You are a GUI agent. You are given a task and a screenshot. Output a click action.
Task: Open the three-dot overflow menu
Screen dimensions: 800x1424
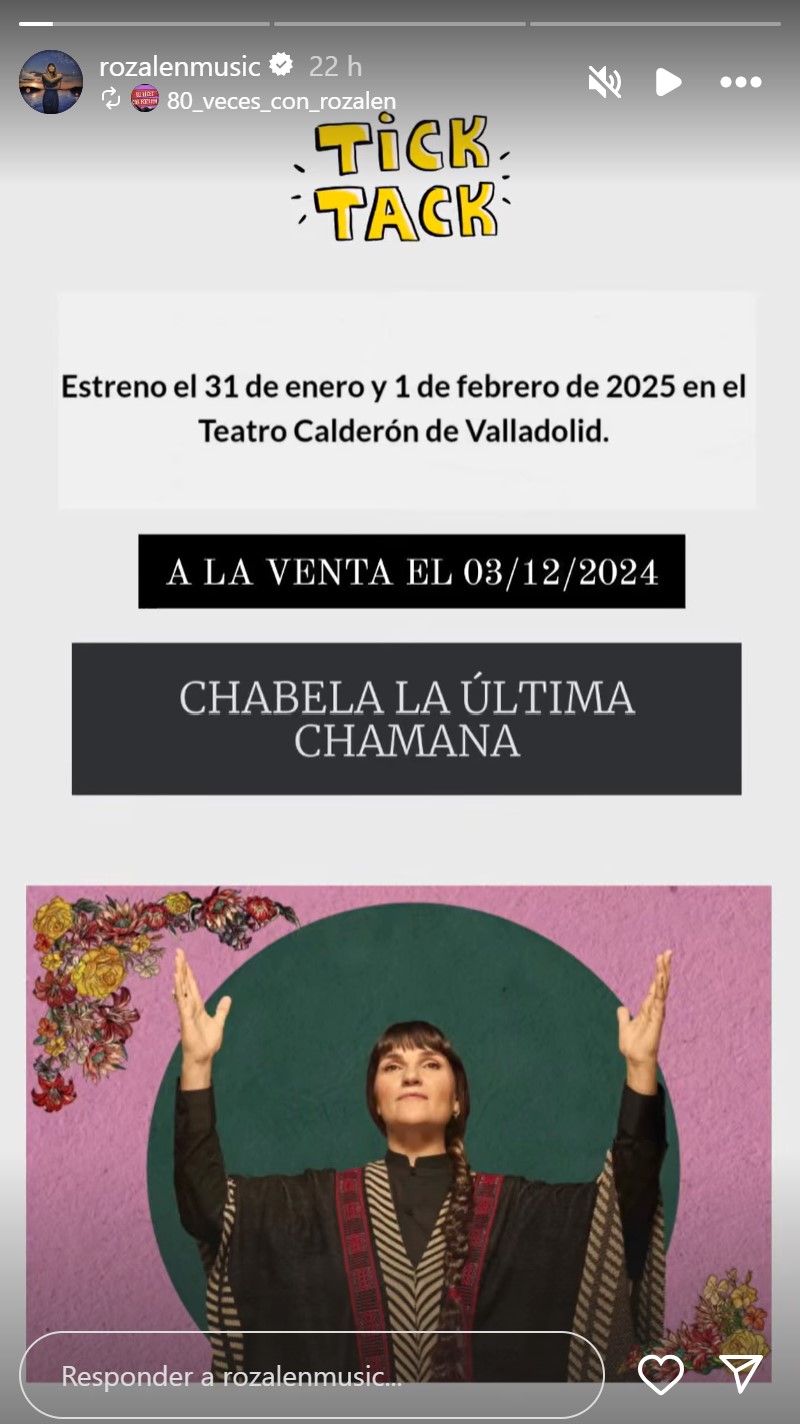tap(741, 82)
